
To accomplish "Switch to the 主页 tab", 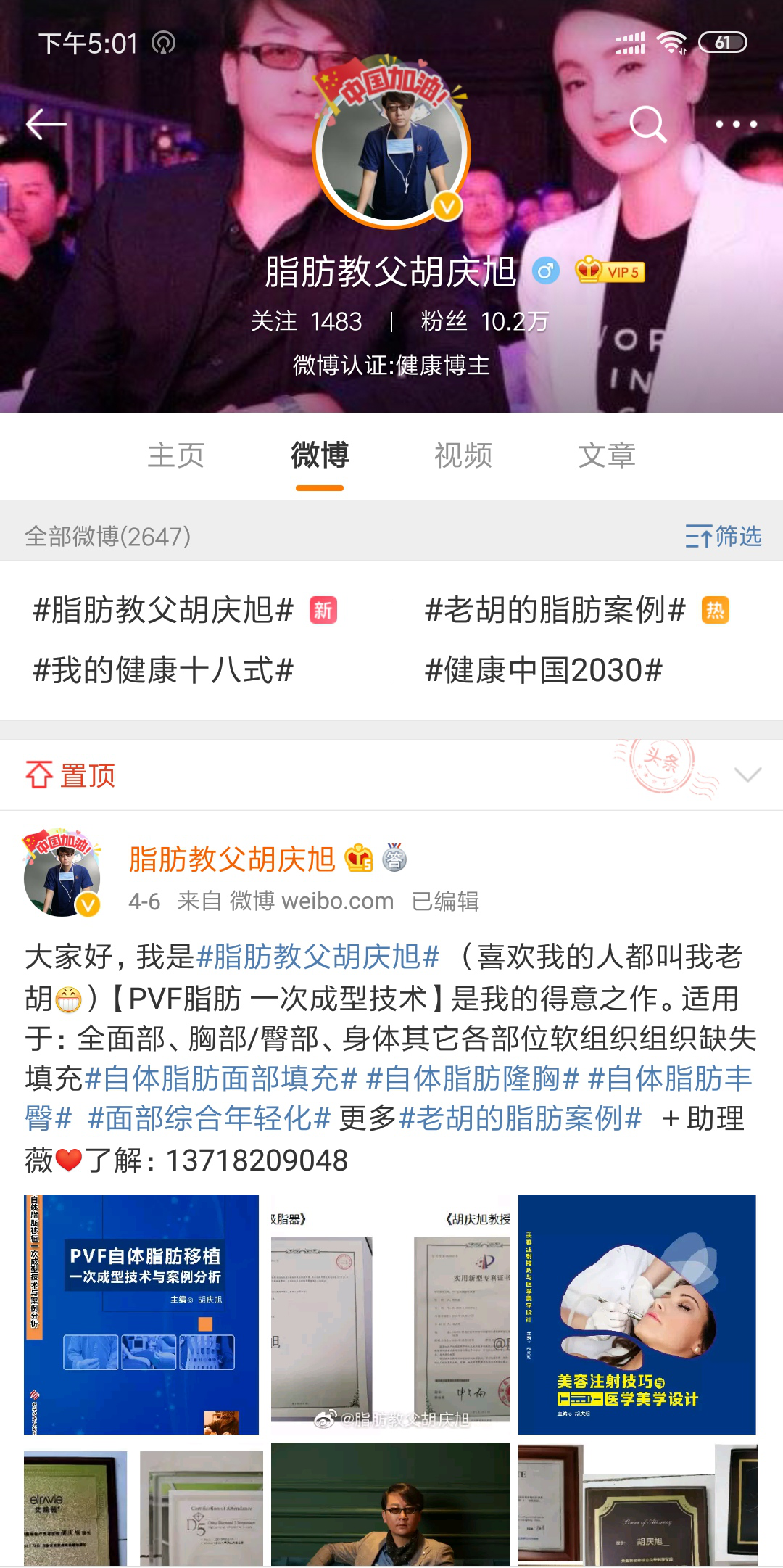I will point(176,455).
